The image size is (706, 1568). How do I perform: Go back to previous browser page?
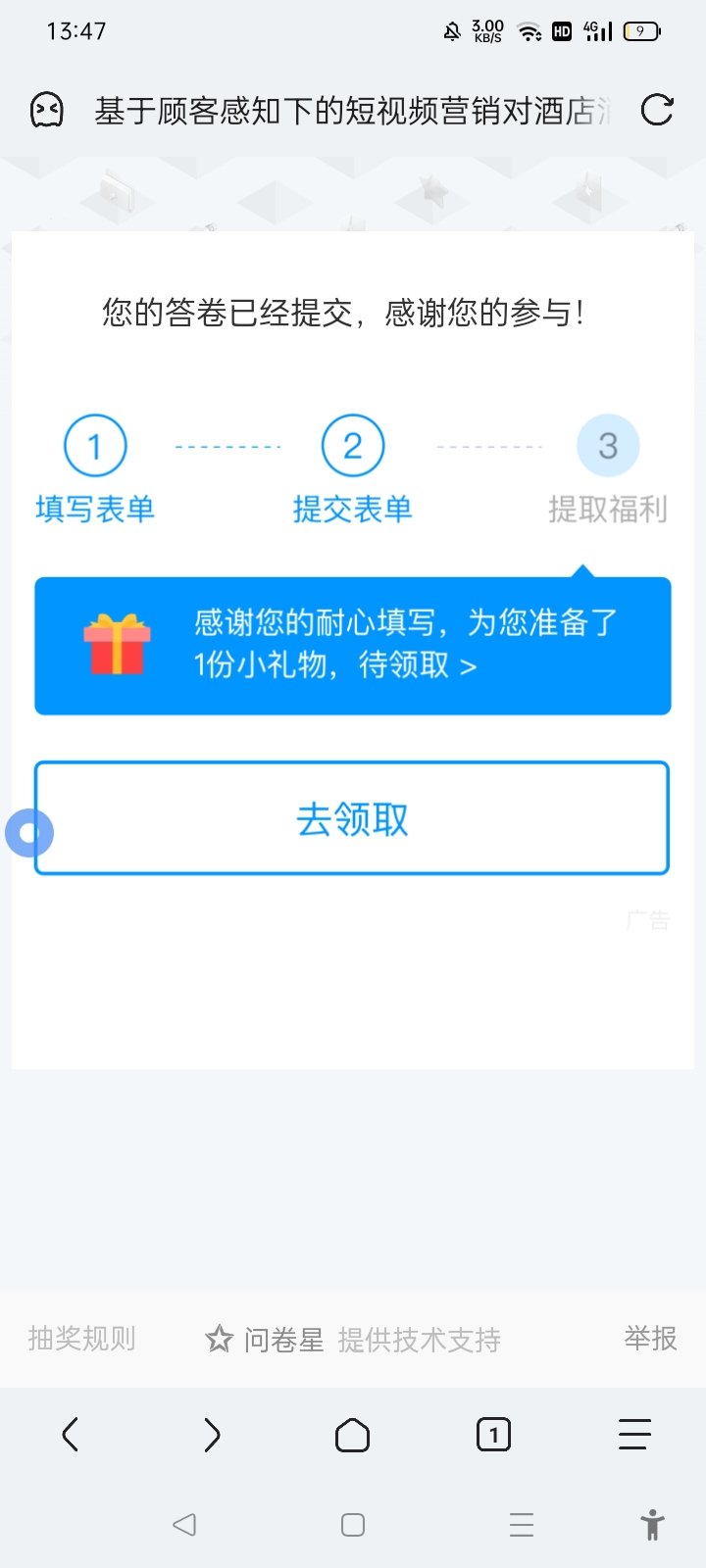click(71, 1435)
